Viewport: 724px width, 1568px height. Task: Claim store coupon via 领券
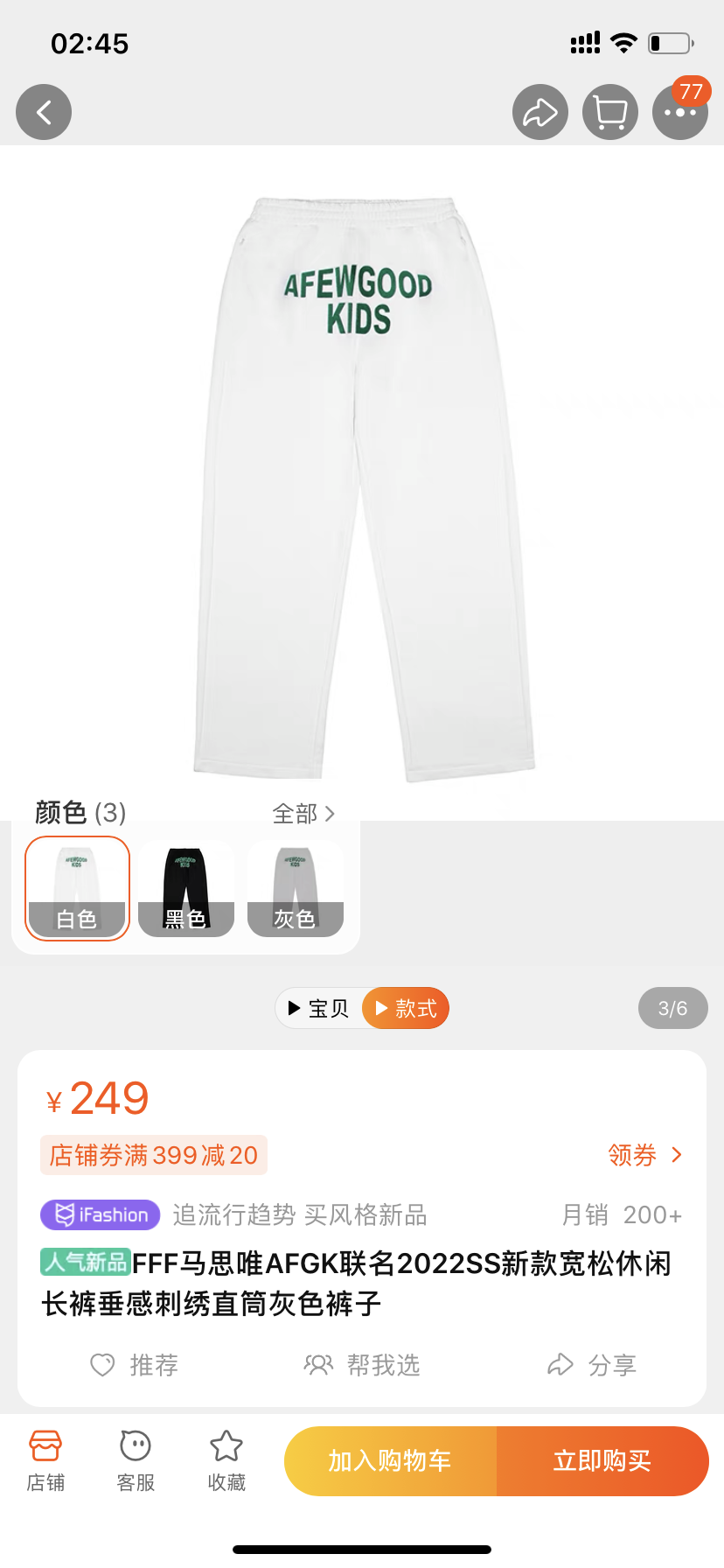point(644,1155)
